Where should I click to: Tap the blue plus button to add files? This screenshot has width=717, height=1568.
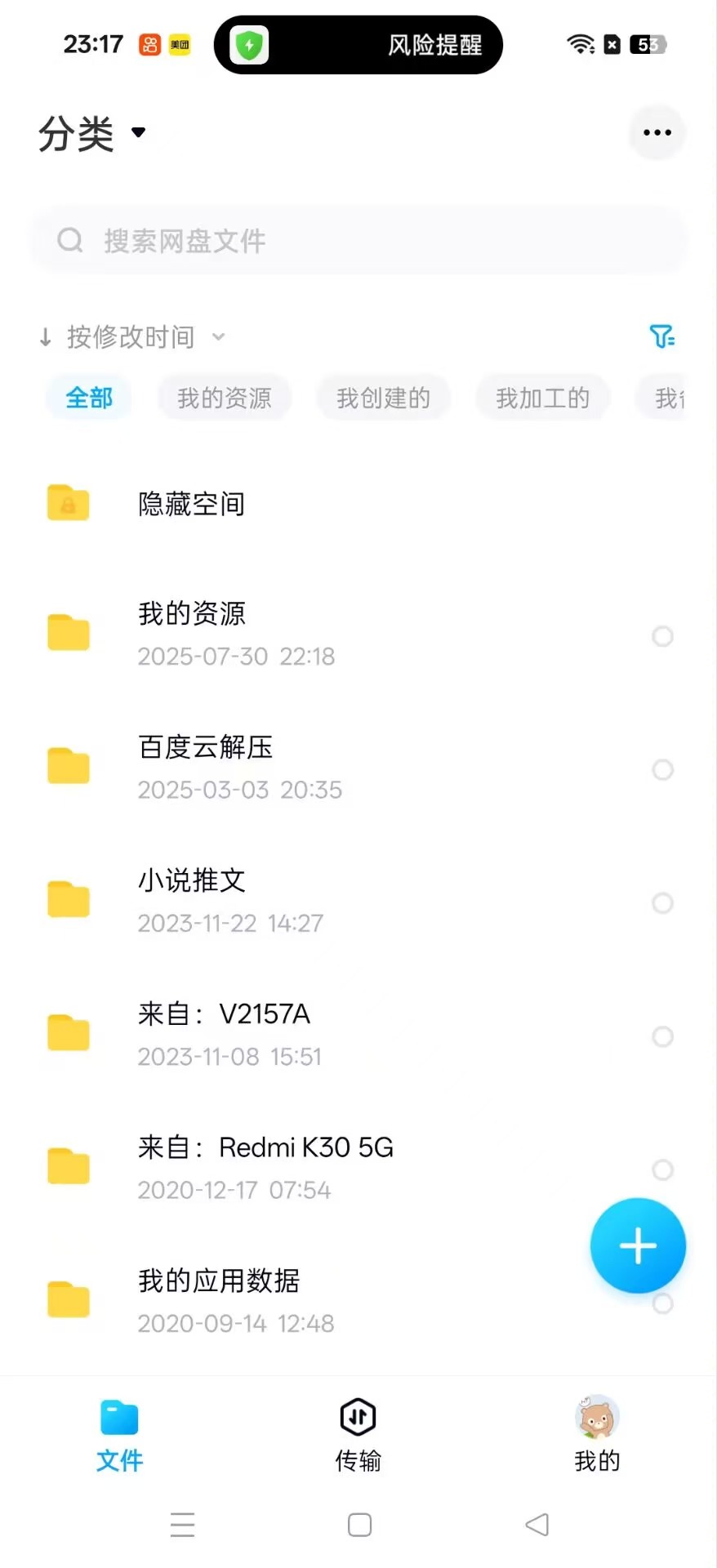point(638,1245)
